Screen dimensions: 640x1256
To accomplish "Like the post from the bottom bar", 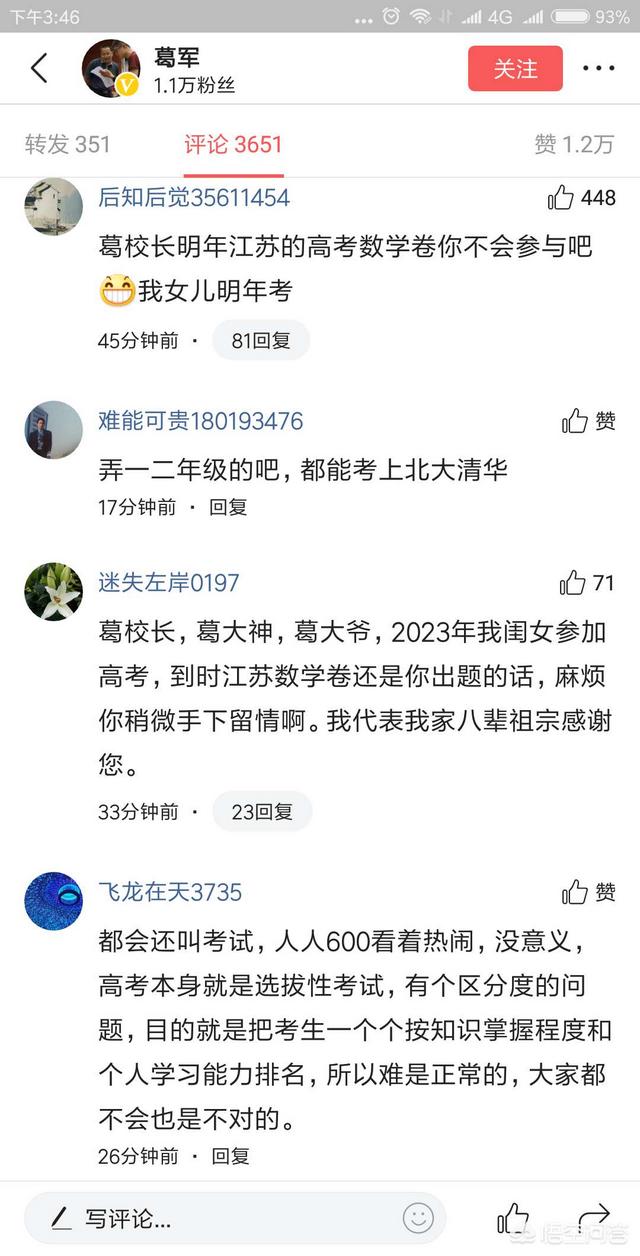I will point(513,1218).
